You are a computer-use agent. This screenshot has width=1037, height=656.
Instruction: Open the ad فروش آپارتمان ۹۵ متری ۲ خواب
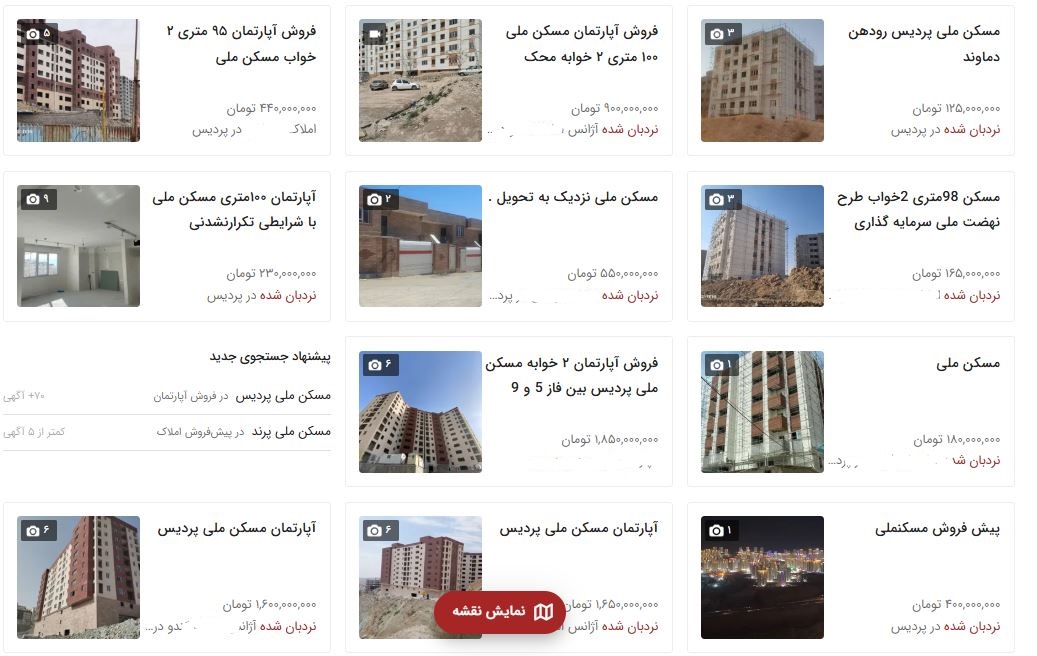click(x=240, y=44)
